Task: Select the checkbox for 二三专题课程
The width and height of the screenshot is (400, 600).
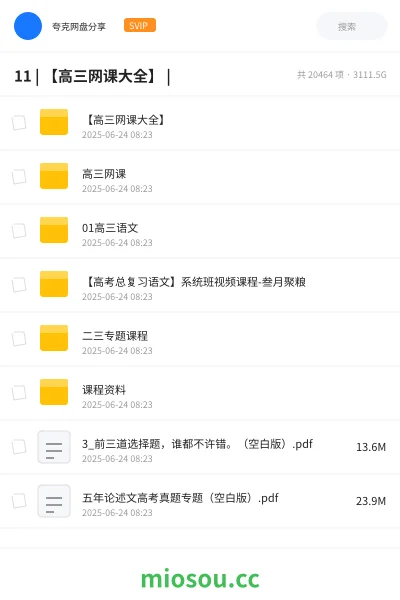Action: click(19, 339)
